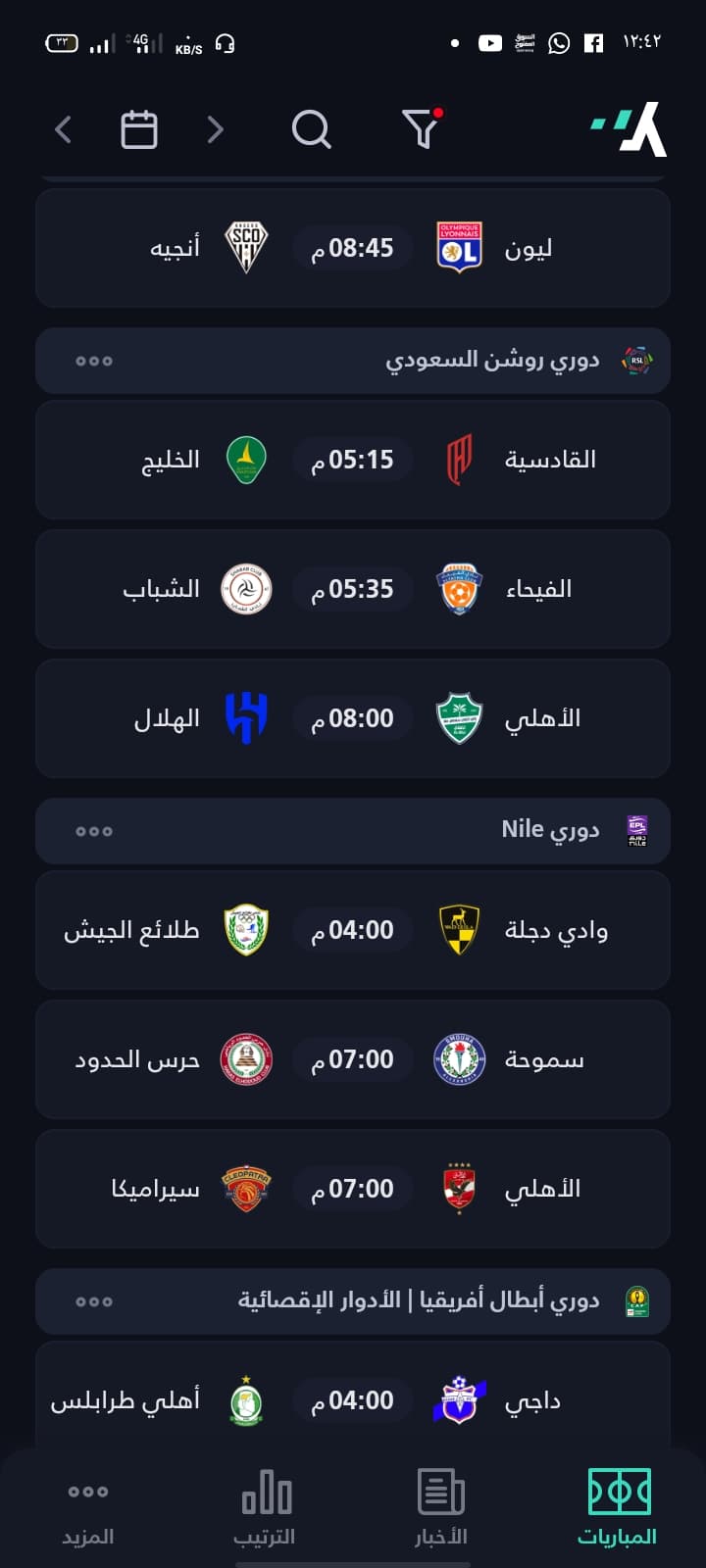
Task: Go to previous day with left chevron
Action: tap(63, 128)
